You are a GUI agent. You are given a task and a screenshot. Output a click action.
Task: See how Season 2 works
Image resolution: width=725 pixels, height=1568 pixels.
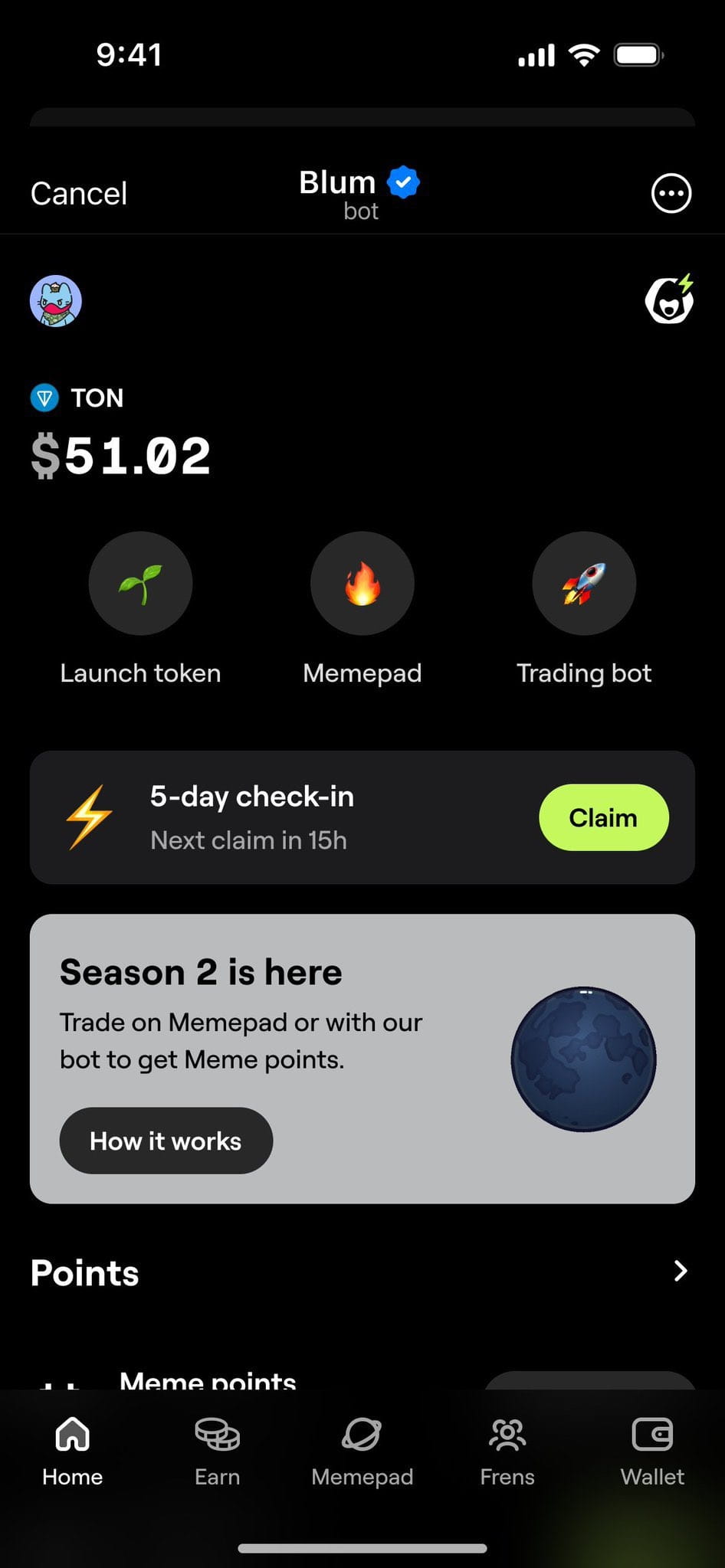(166, 1141)
